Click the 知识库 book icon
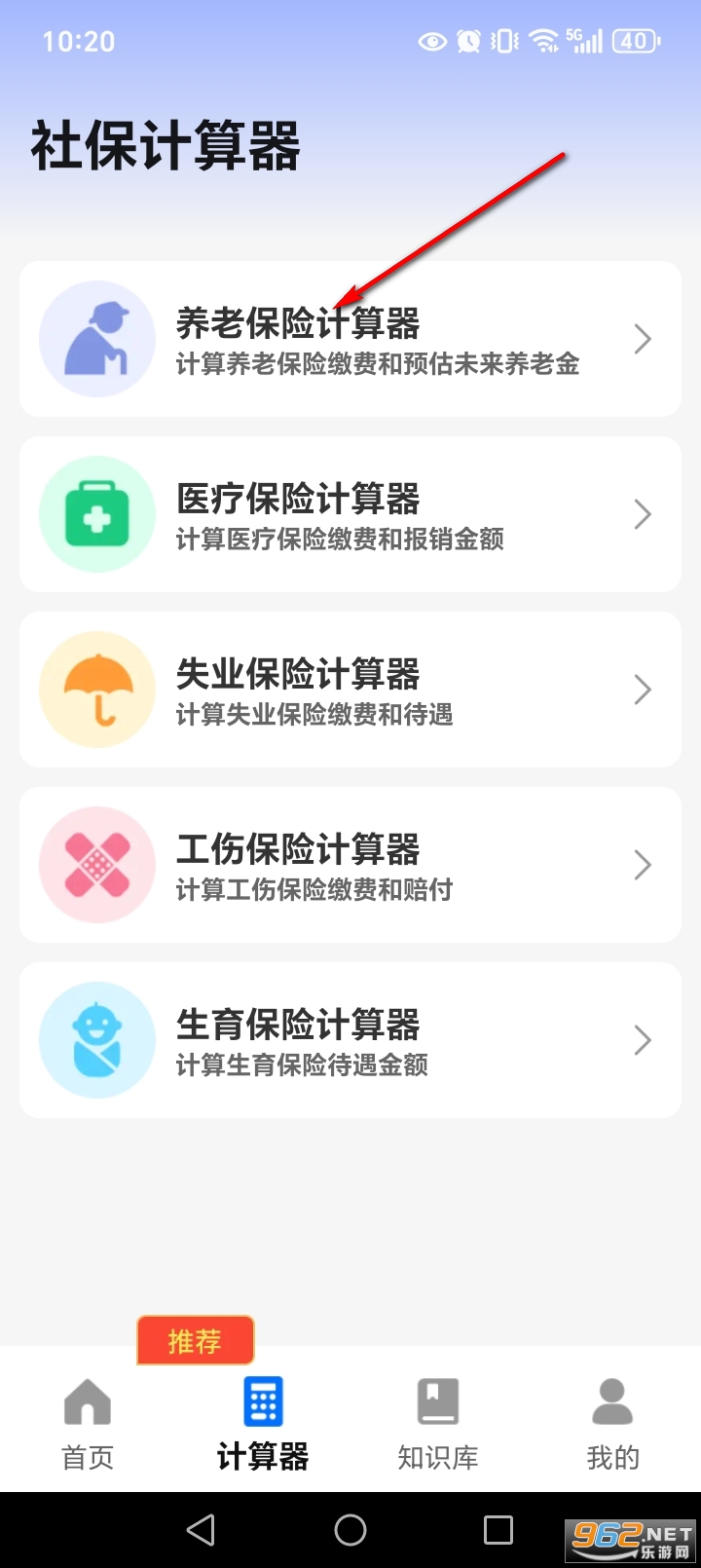The height and width of the screenshot is (1568, 701). (x=437, y=1400)
